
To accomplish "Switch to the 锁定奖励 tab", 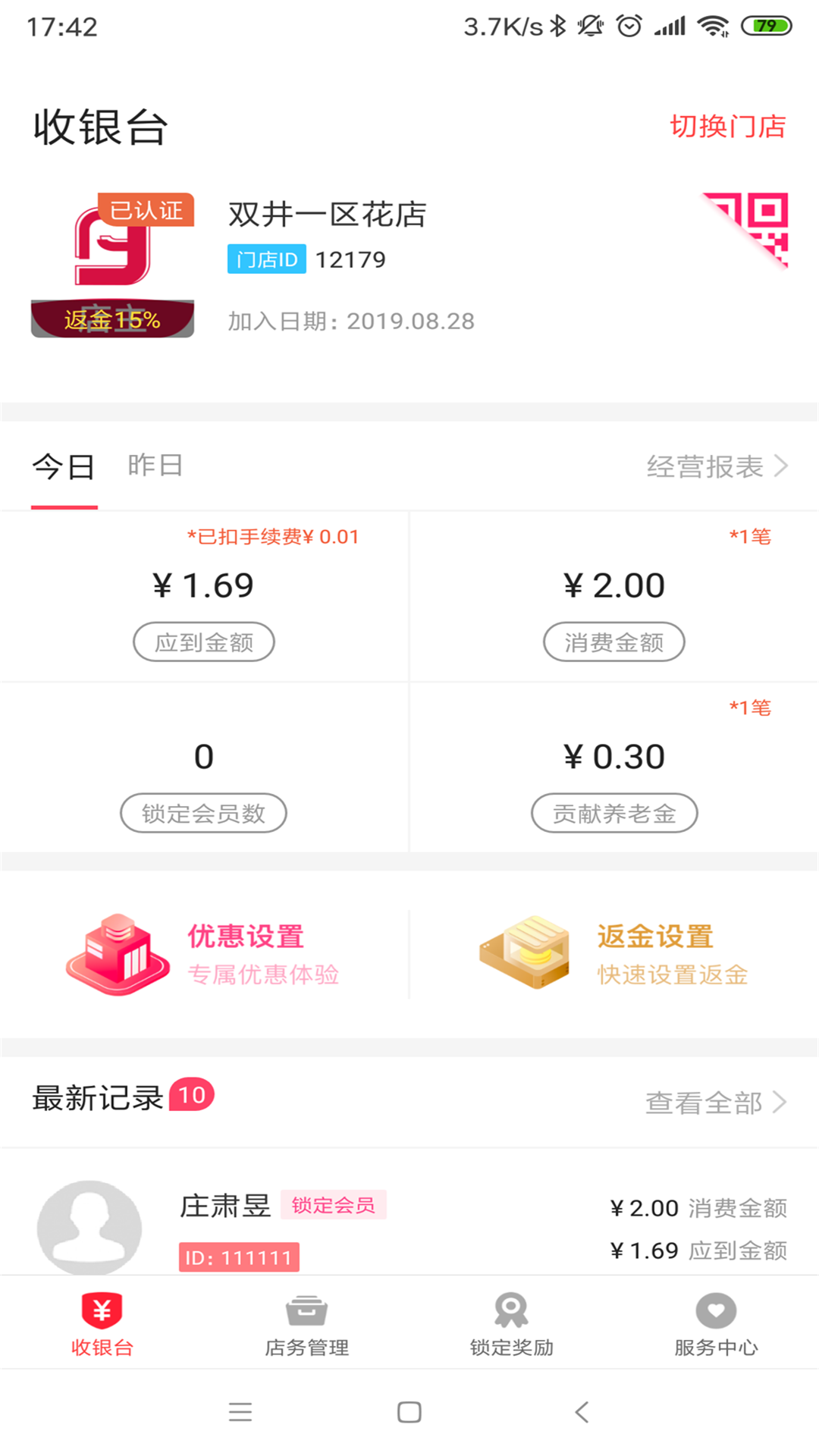I will point(512,1324).
